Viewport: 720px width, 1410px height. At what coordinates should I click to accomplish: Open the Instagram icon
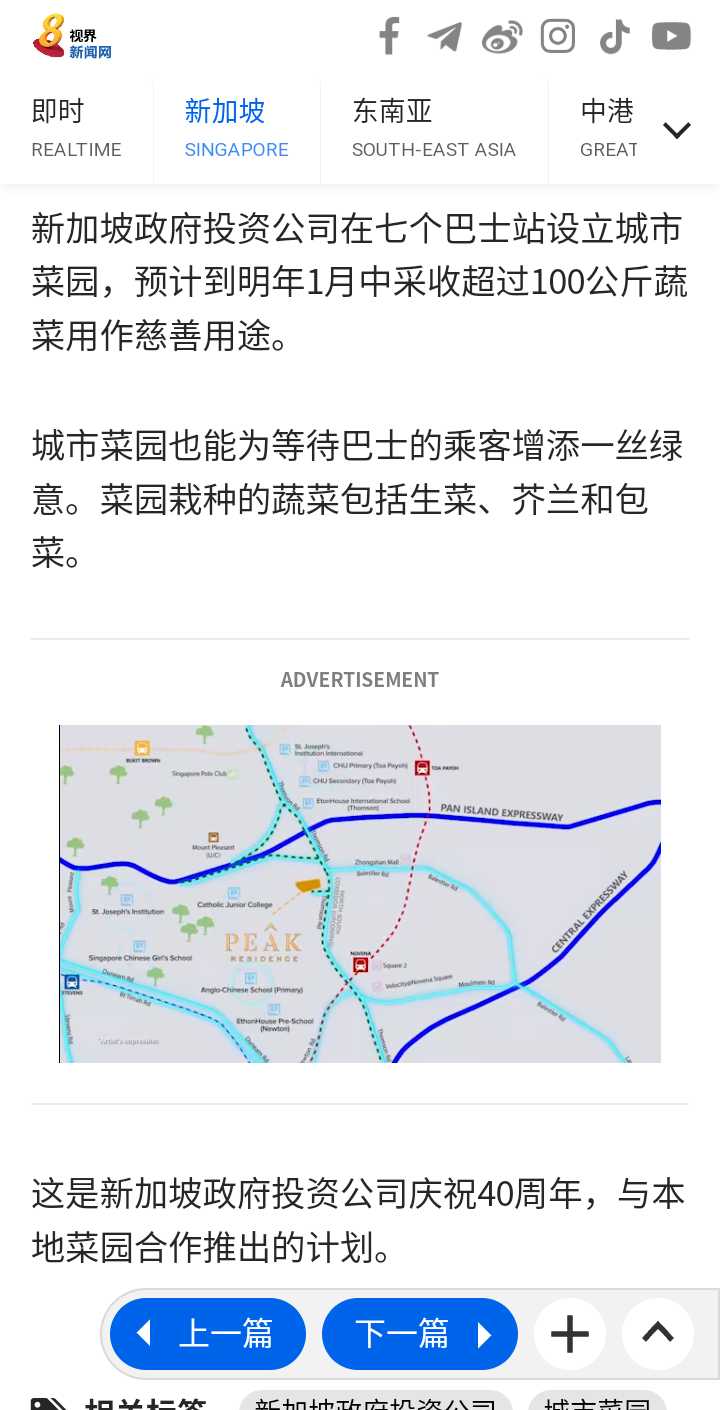pos(558,36)
